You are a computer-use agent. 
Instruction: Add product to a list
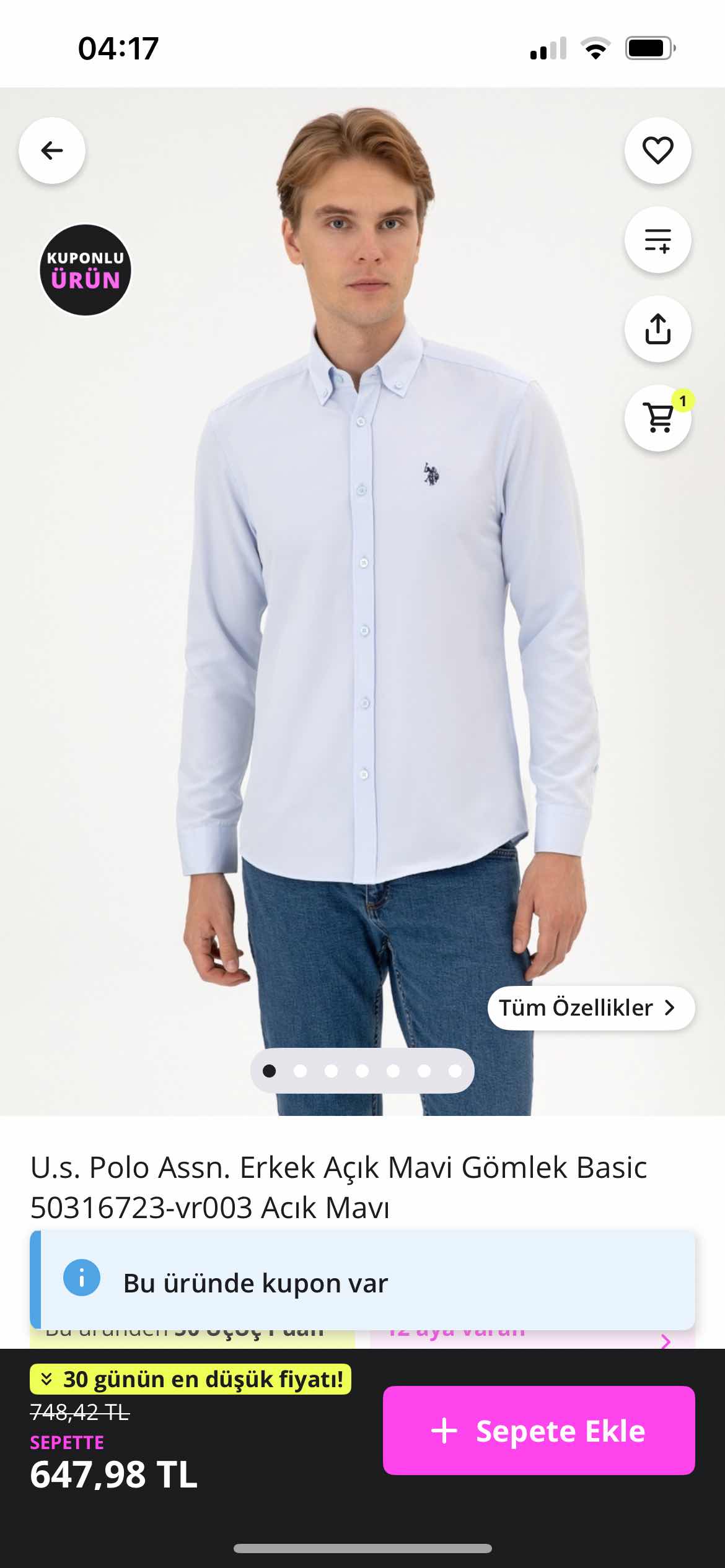pos(657,240)
